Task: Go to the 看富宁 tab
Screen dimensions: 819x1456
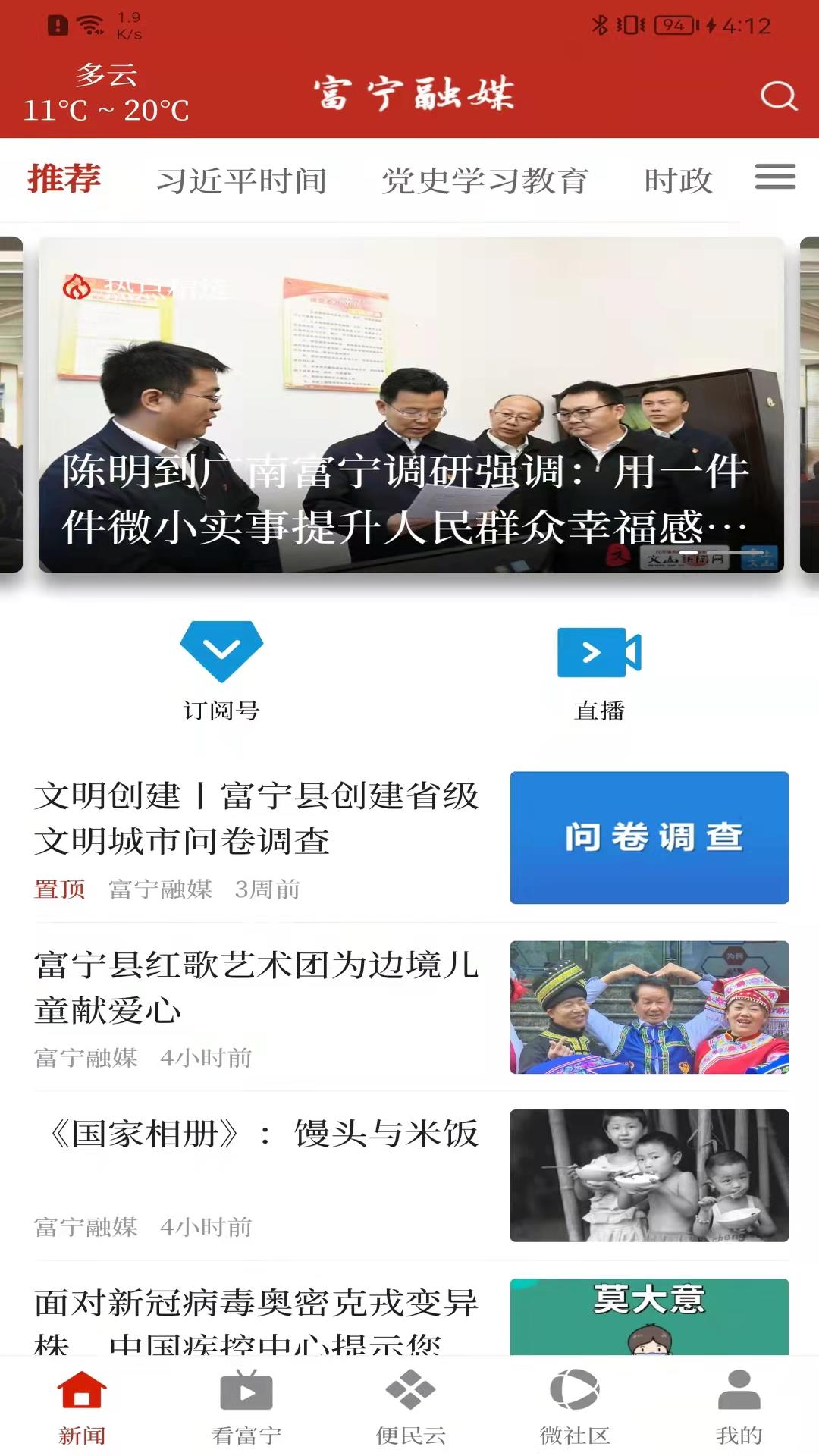Action: [x=246, y=1407]
